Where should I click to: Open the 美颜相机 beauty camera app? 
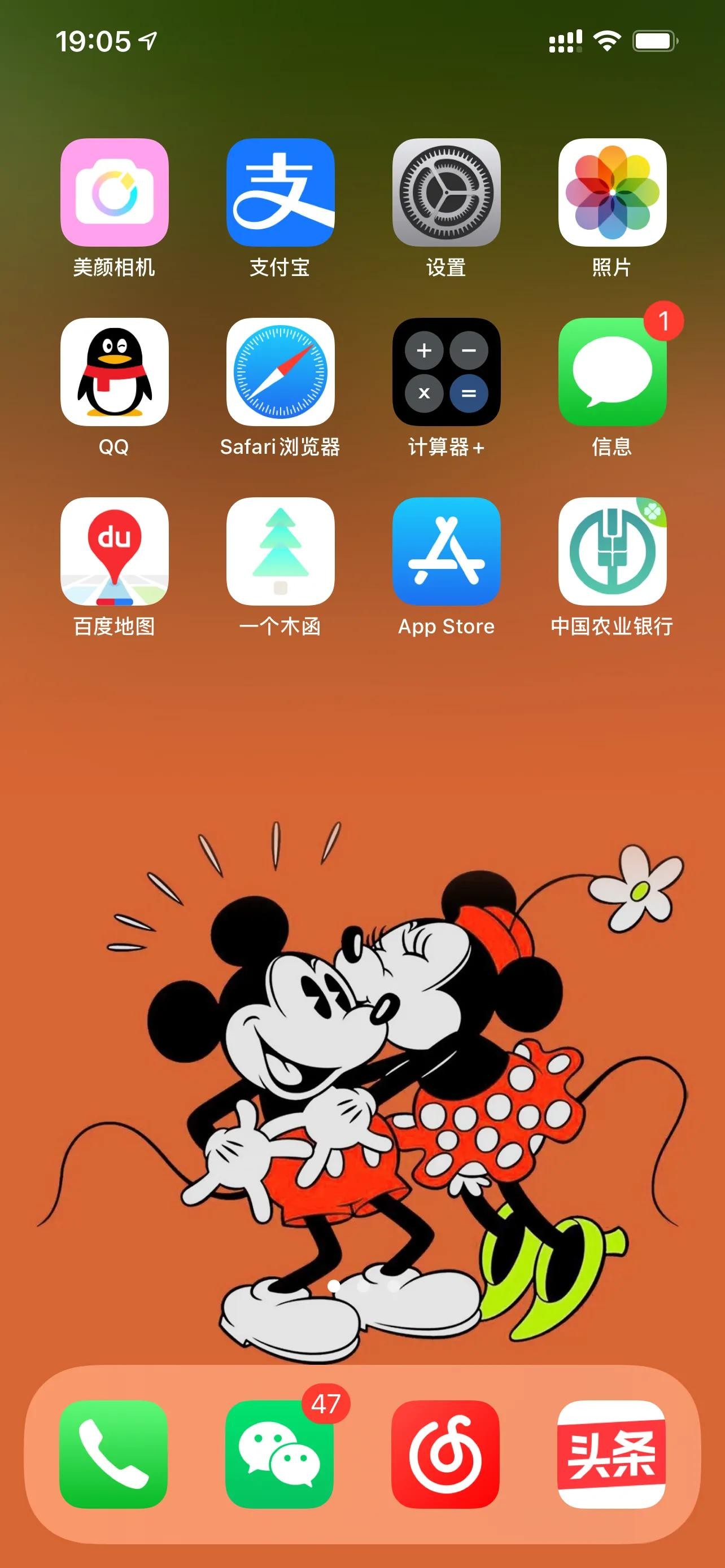[x=114, y=192]
